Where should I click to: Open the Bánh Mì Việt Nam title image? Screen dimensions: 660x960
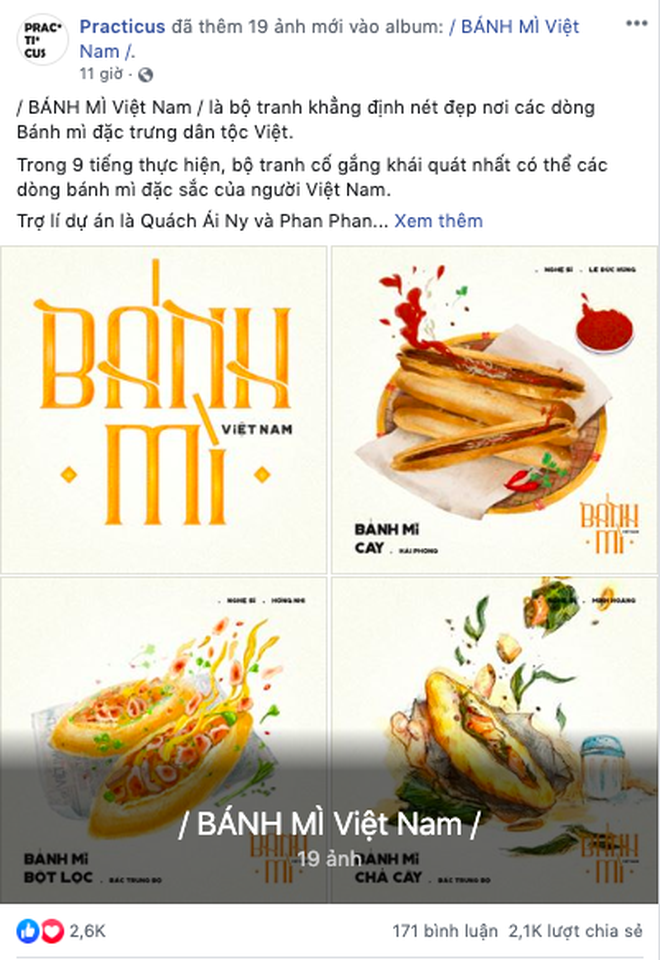pyautogui.click(x=164, y=408)
